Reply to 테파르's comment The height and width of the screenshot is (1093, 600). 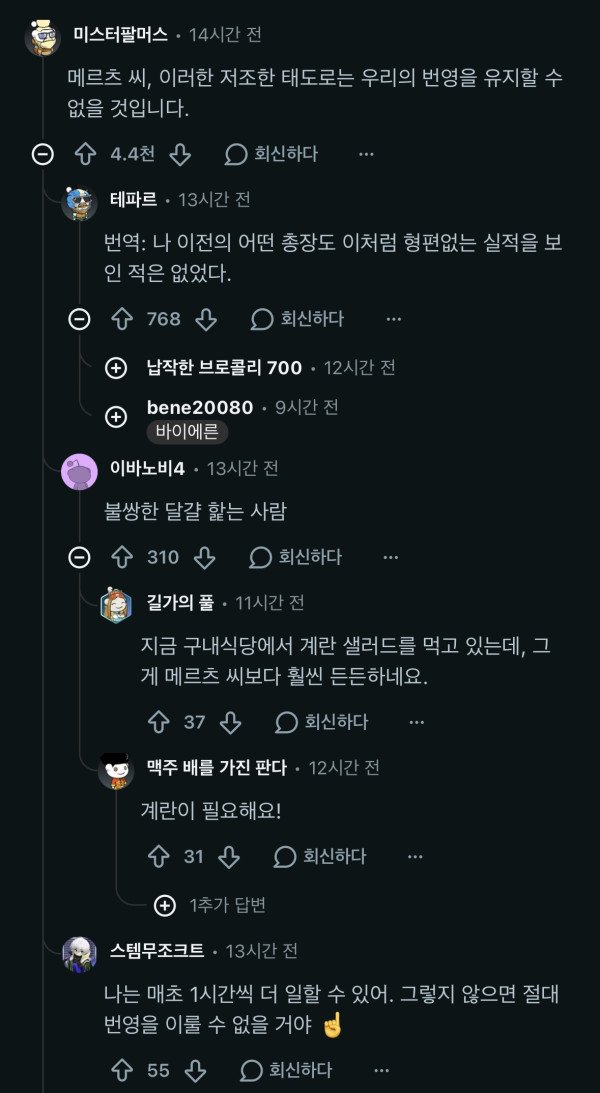point(297,319)
